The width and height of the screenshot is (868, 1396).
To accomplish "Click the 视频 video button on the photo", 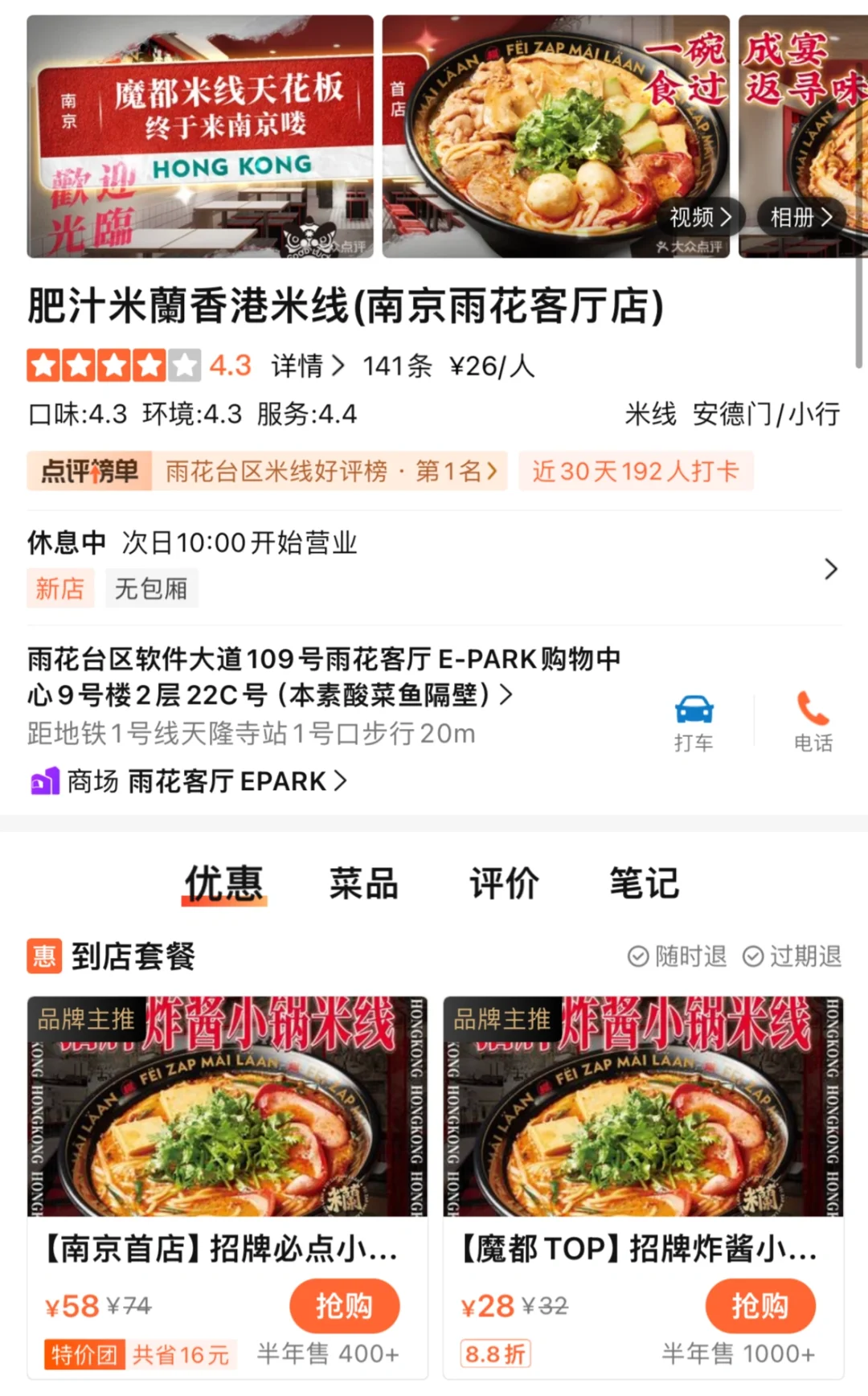I will pos(698,217).
